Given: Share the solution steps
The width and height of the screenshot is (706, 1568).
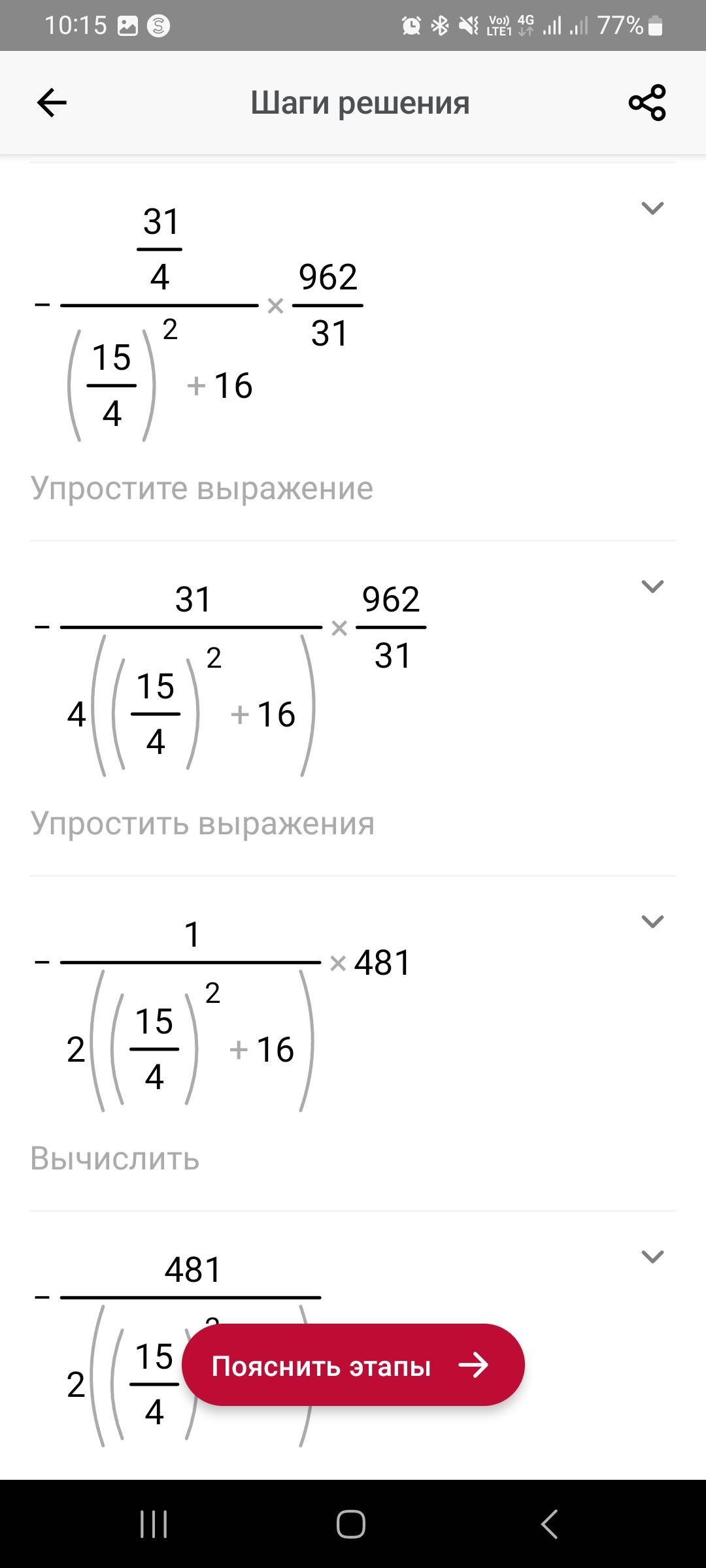Looking at the screenshot, I should tap(647, 103).
